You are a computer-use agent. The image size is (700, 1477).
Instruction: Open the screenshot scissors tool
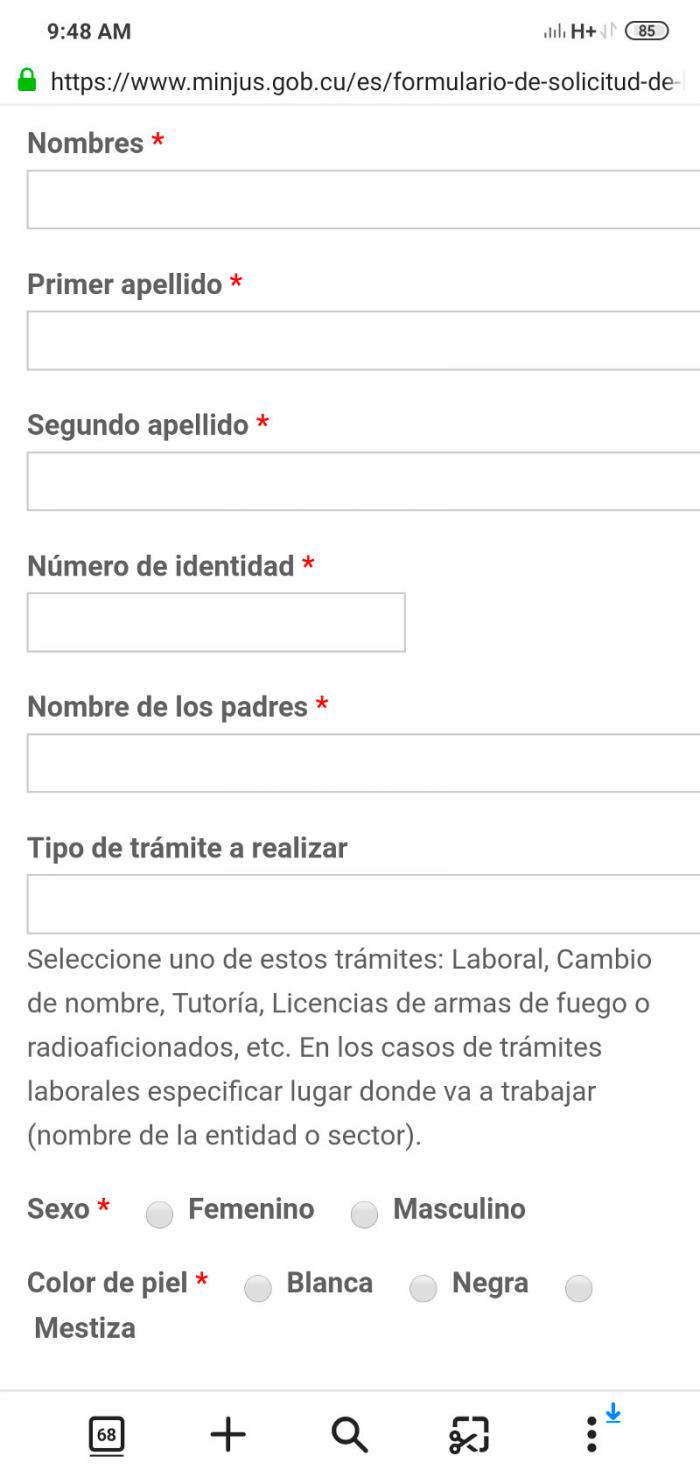click(469, 1436)
